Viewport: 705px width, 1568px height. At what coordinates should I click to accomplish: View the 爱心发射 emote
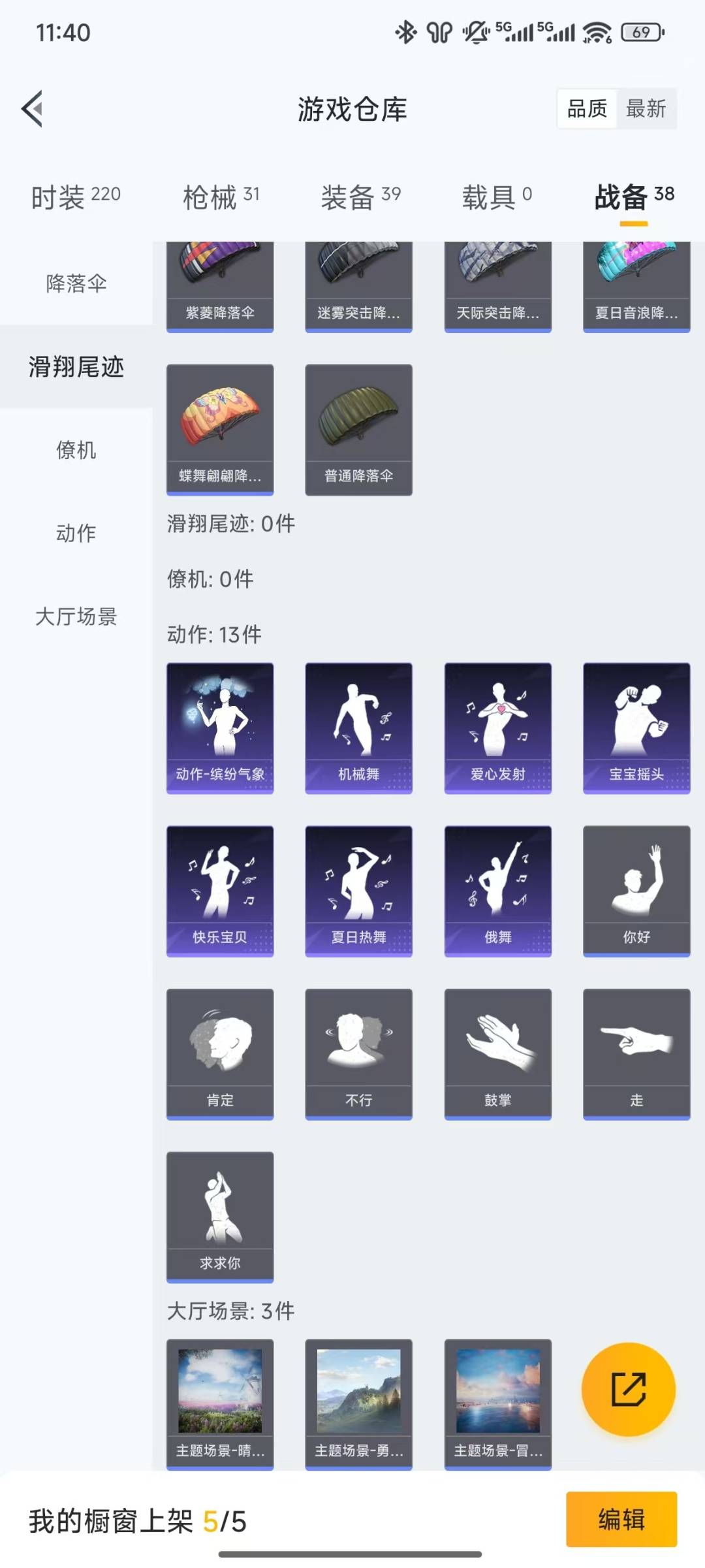pyautogui.click(x=497, y=728)
